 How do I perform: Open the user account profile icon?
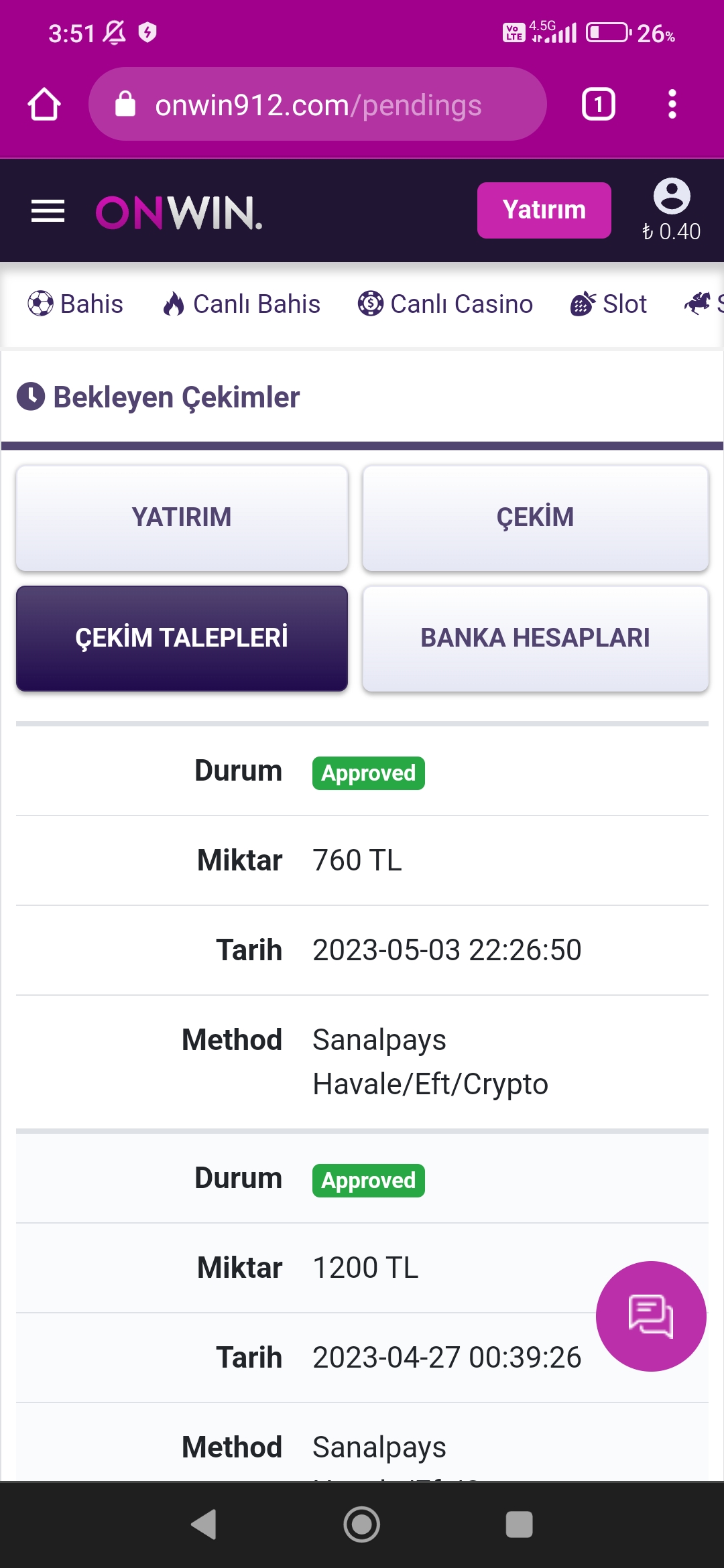tap(672, 196)
